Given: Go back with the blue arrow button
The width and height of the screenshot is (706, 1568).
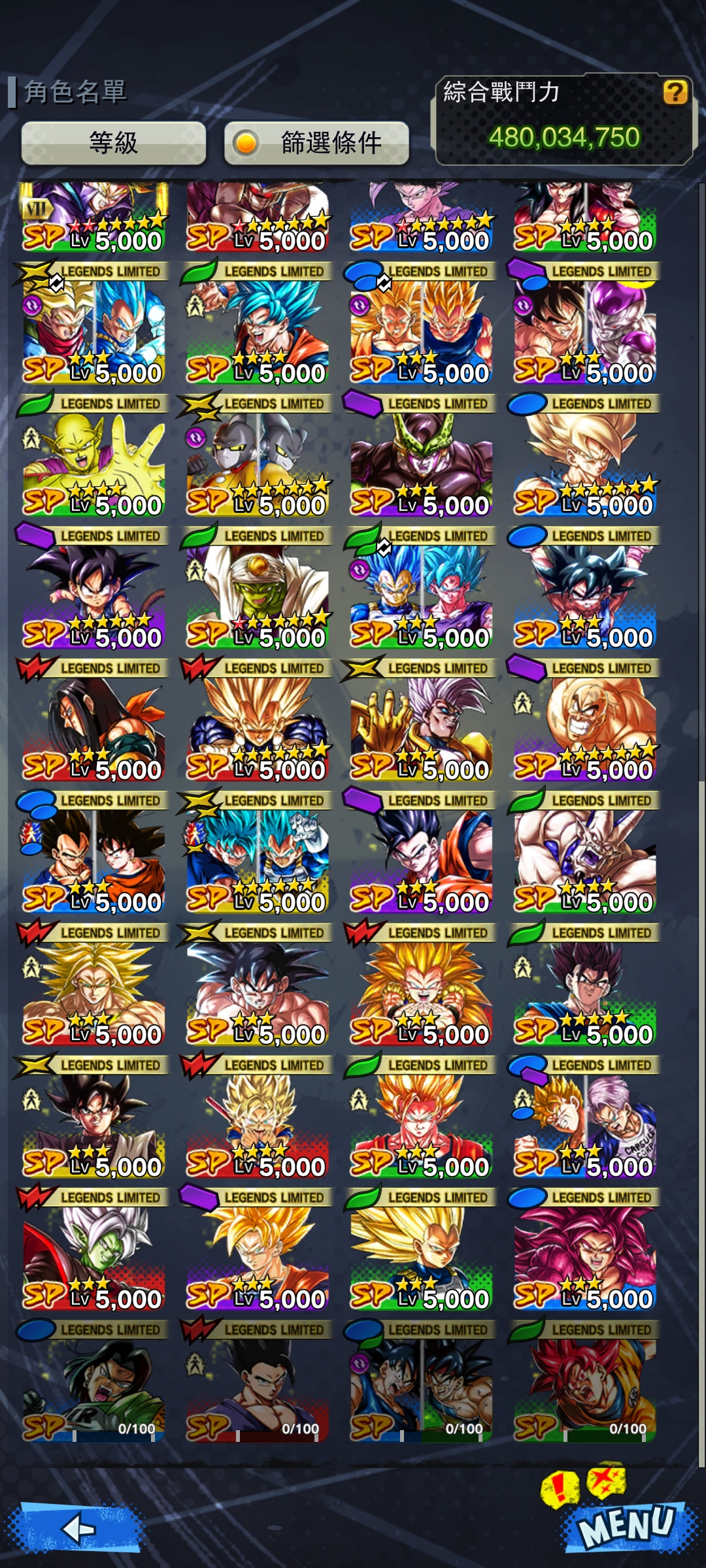Looking at the screenshot, I should pos(77,1527).
